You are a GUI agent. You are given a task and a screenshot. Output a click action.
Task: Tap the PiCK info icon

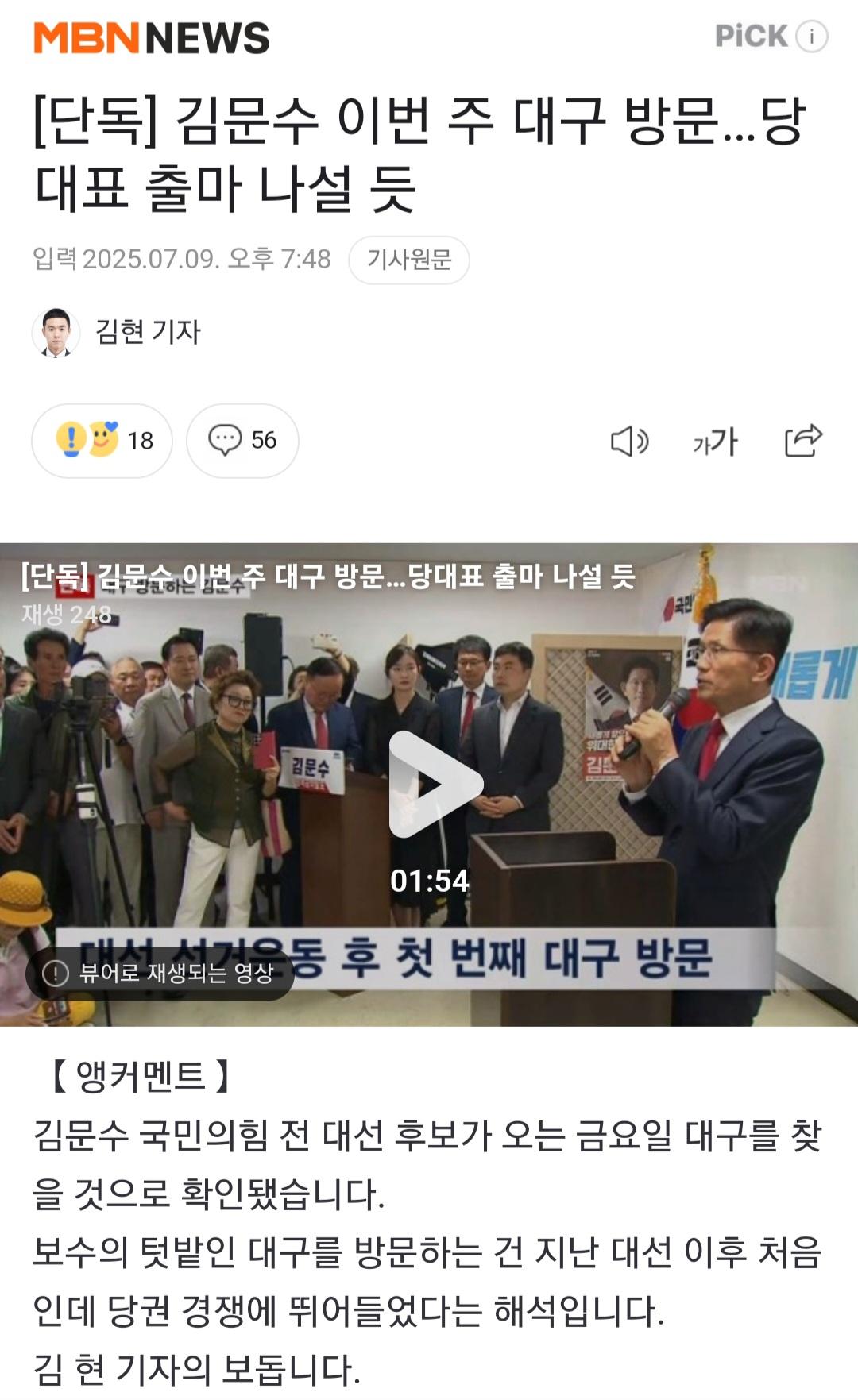coord(812,37)
